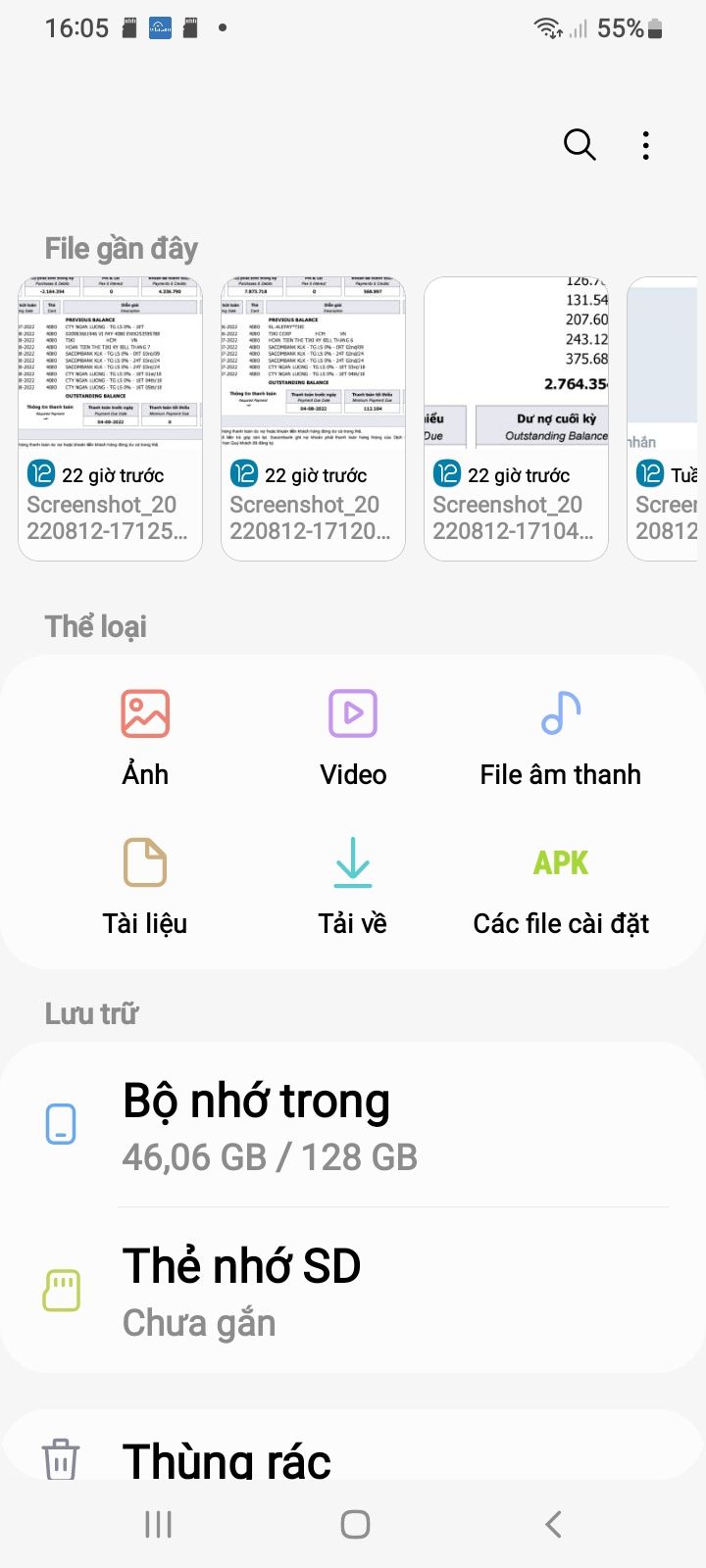This screenshot has height=1568, width=706.
Task: Tap the Thẻ nhớ SD card icon
Action: (62, 1290)
